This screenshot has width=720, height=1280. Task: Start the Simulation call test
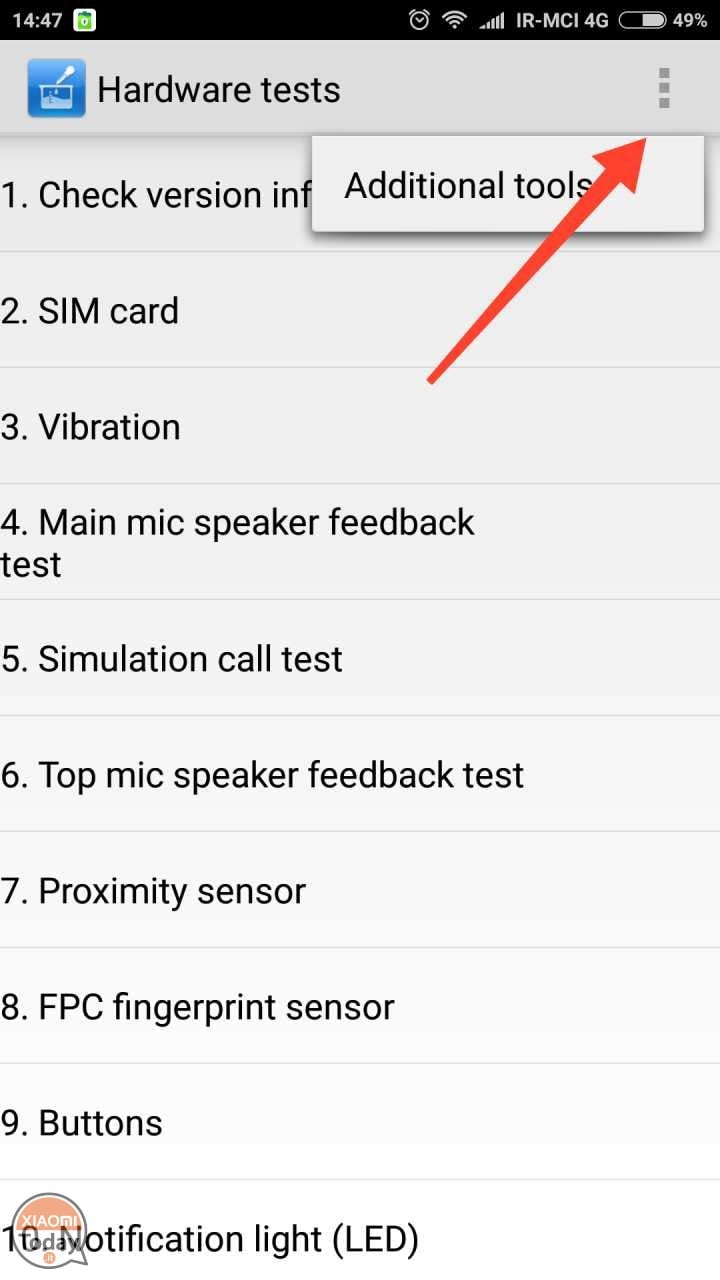360,658
